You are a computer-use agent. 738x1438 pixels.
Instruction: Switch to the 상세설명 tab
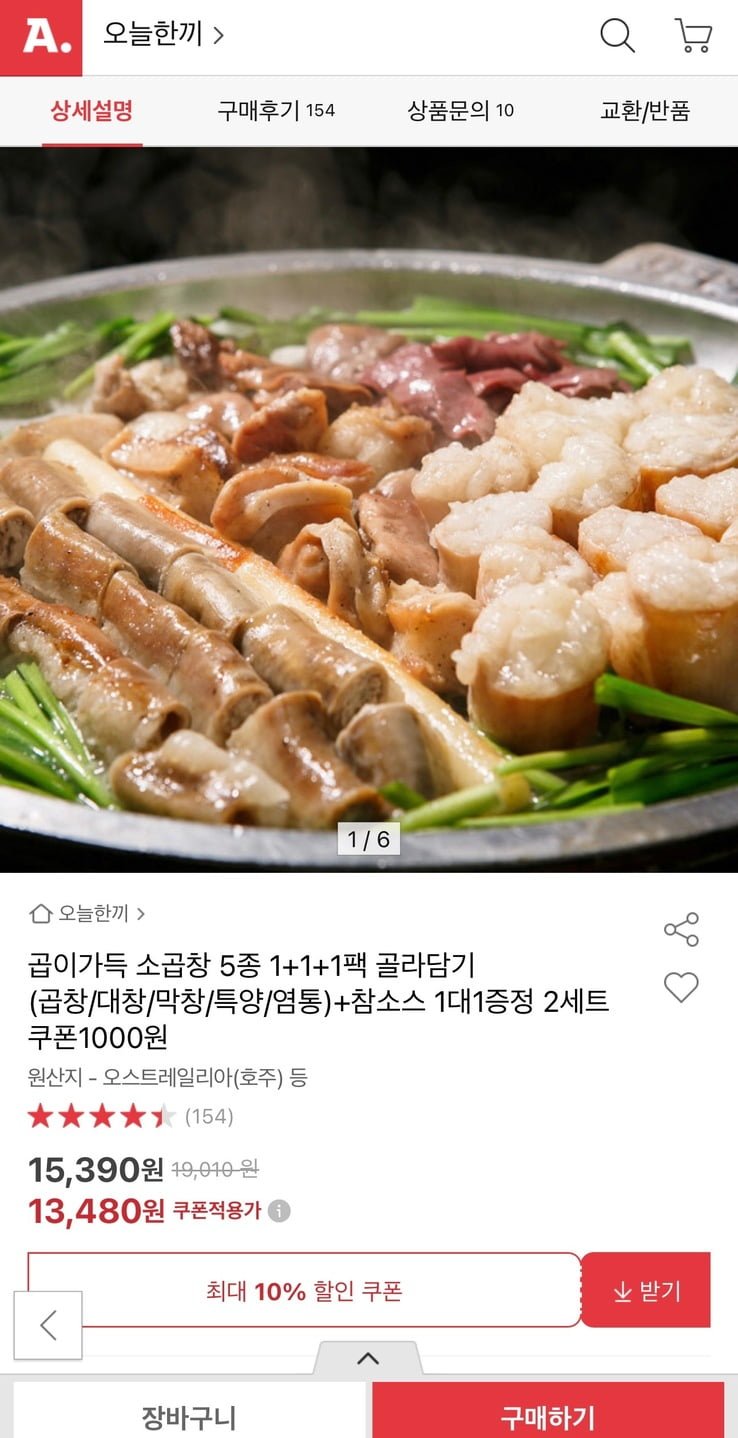(92, 111)
